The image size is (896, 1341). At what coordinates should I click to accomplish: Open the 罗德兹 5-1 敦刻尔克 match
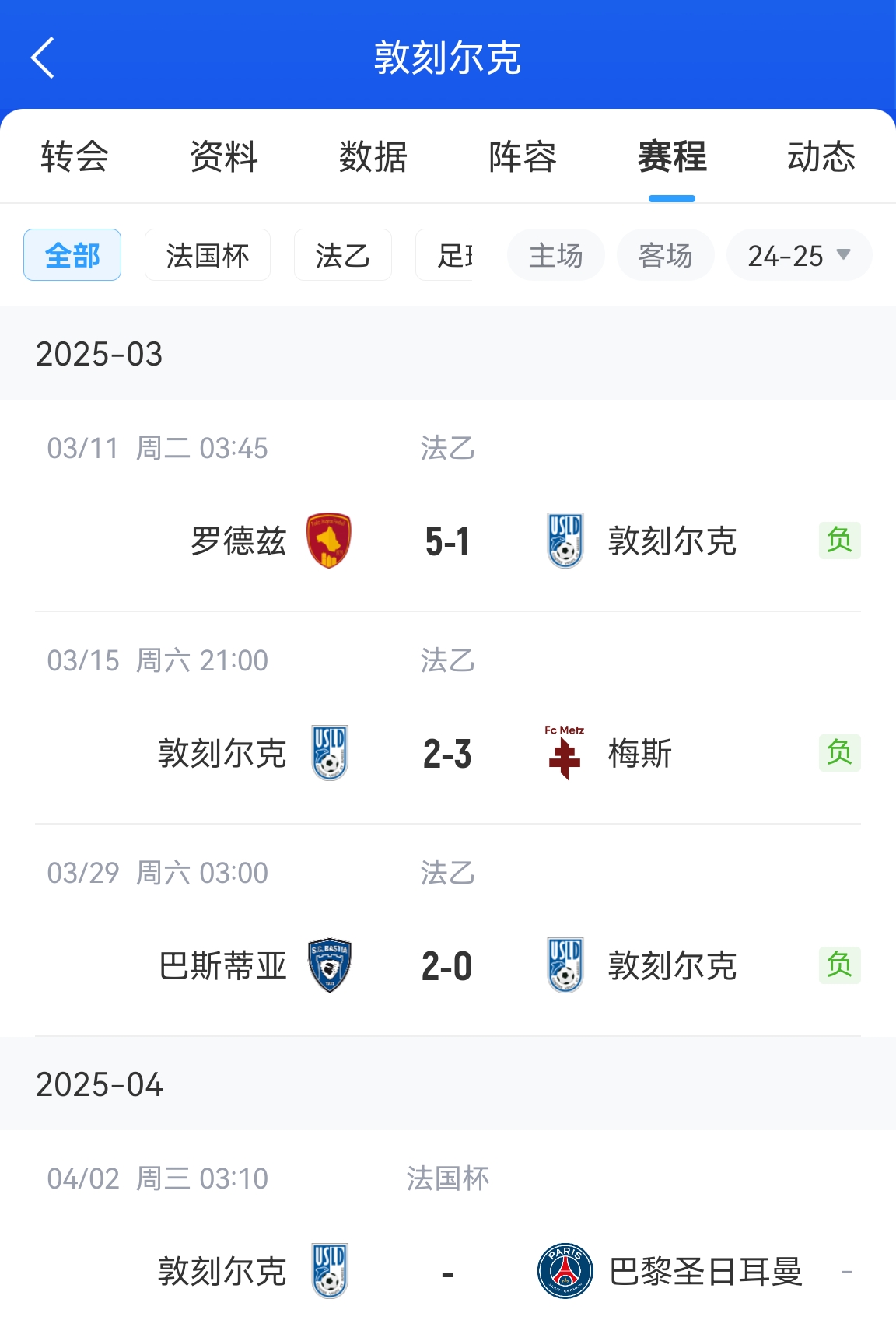447,541
